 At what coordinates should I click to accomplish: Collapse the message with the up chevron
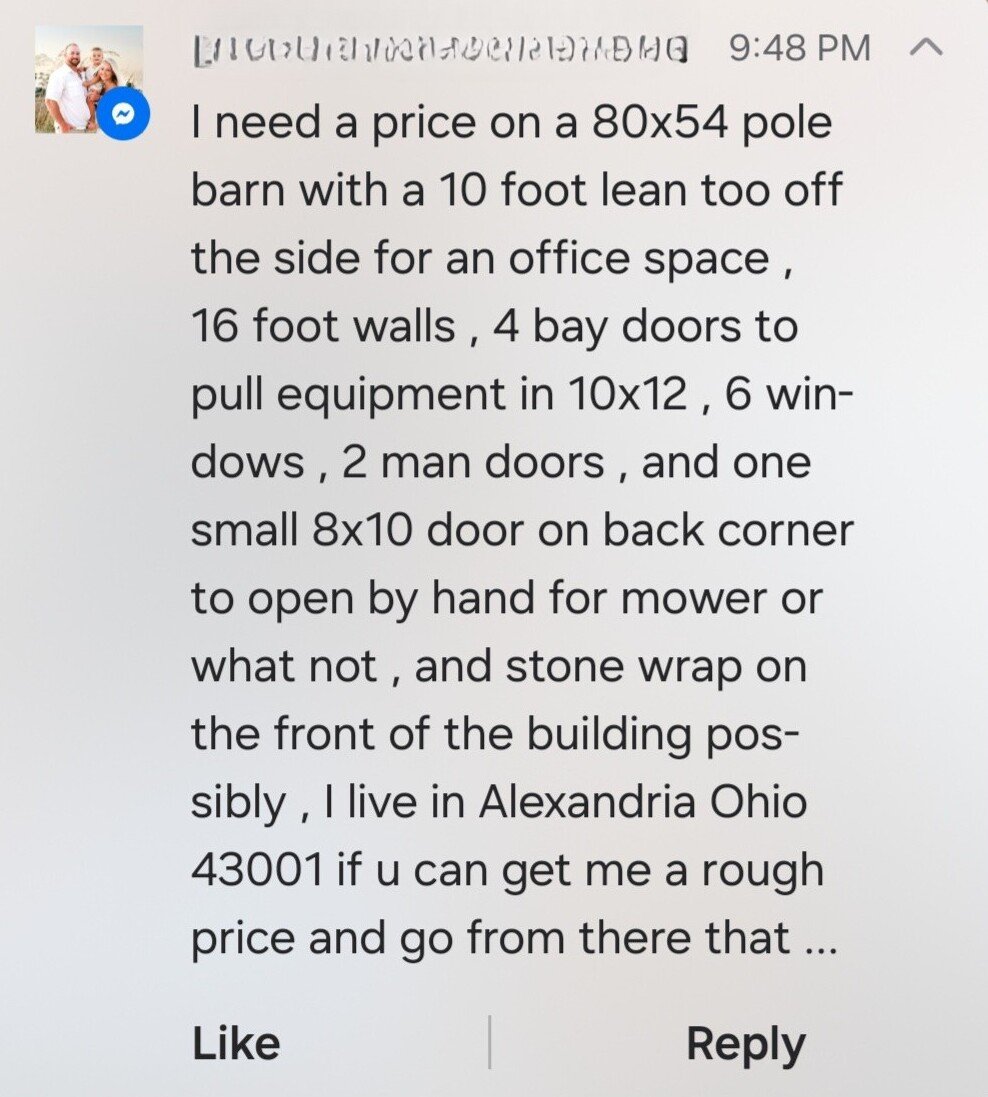click(926, 48)
